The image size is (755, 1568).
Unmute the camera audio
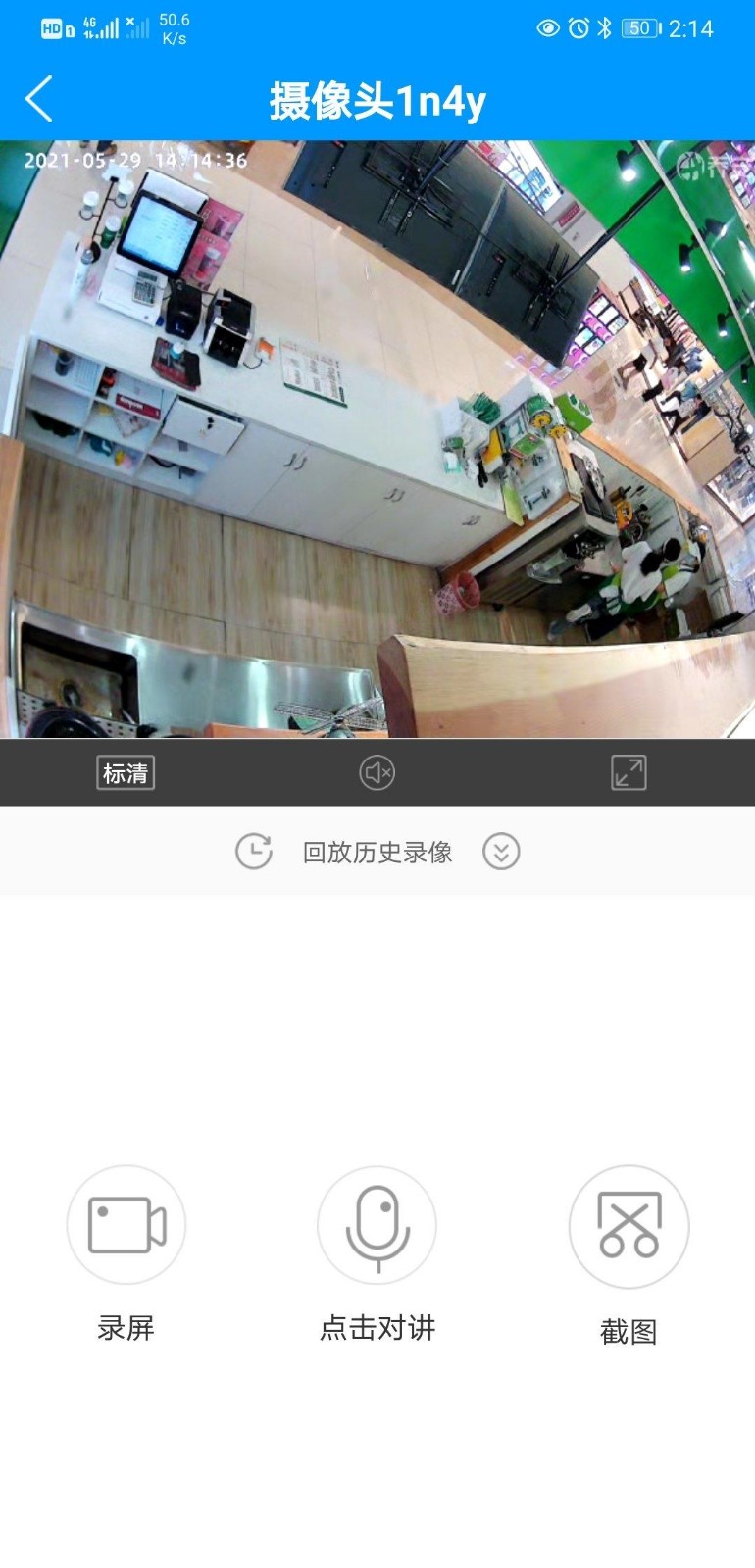point(377,773)
